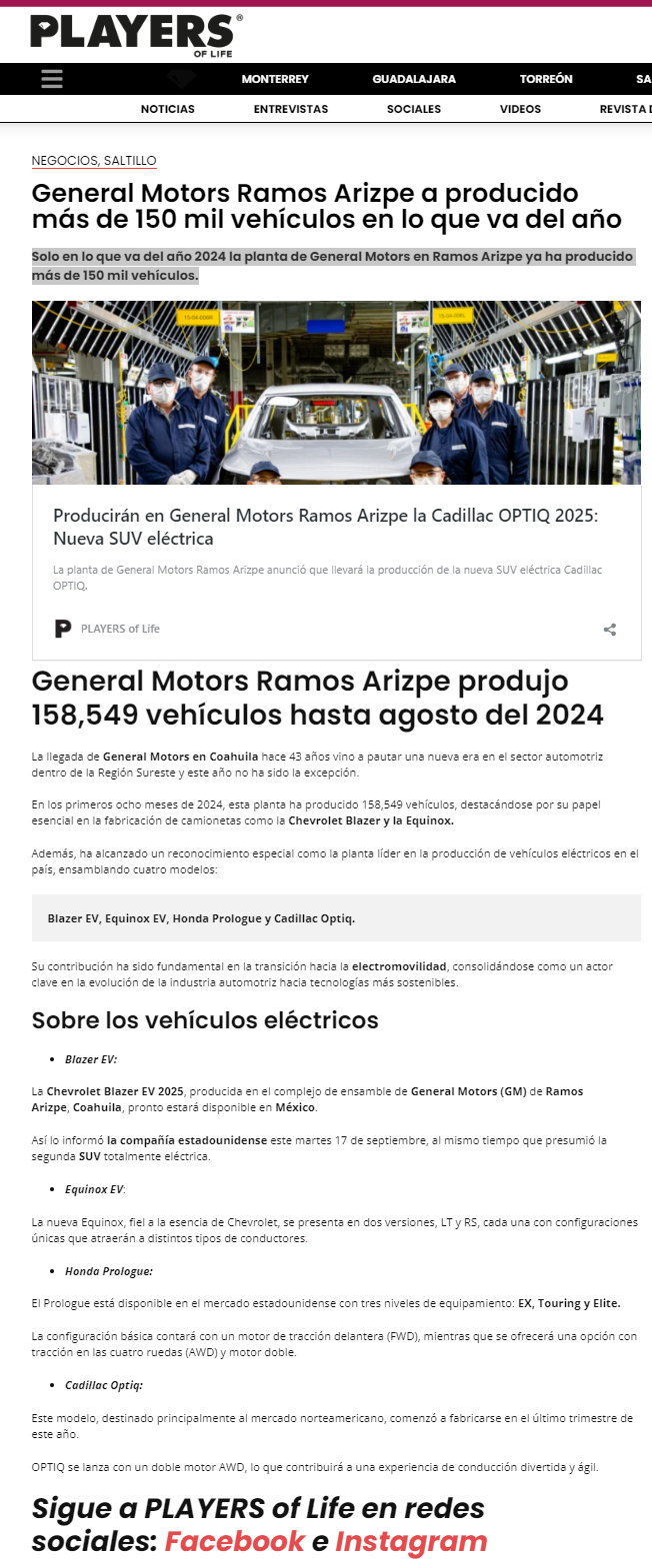Tap the PLAYERS of Life header logo

[x=136, y=35]
